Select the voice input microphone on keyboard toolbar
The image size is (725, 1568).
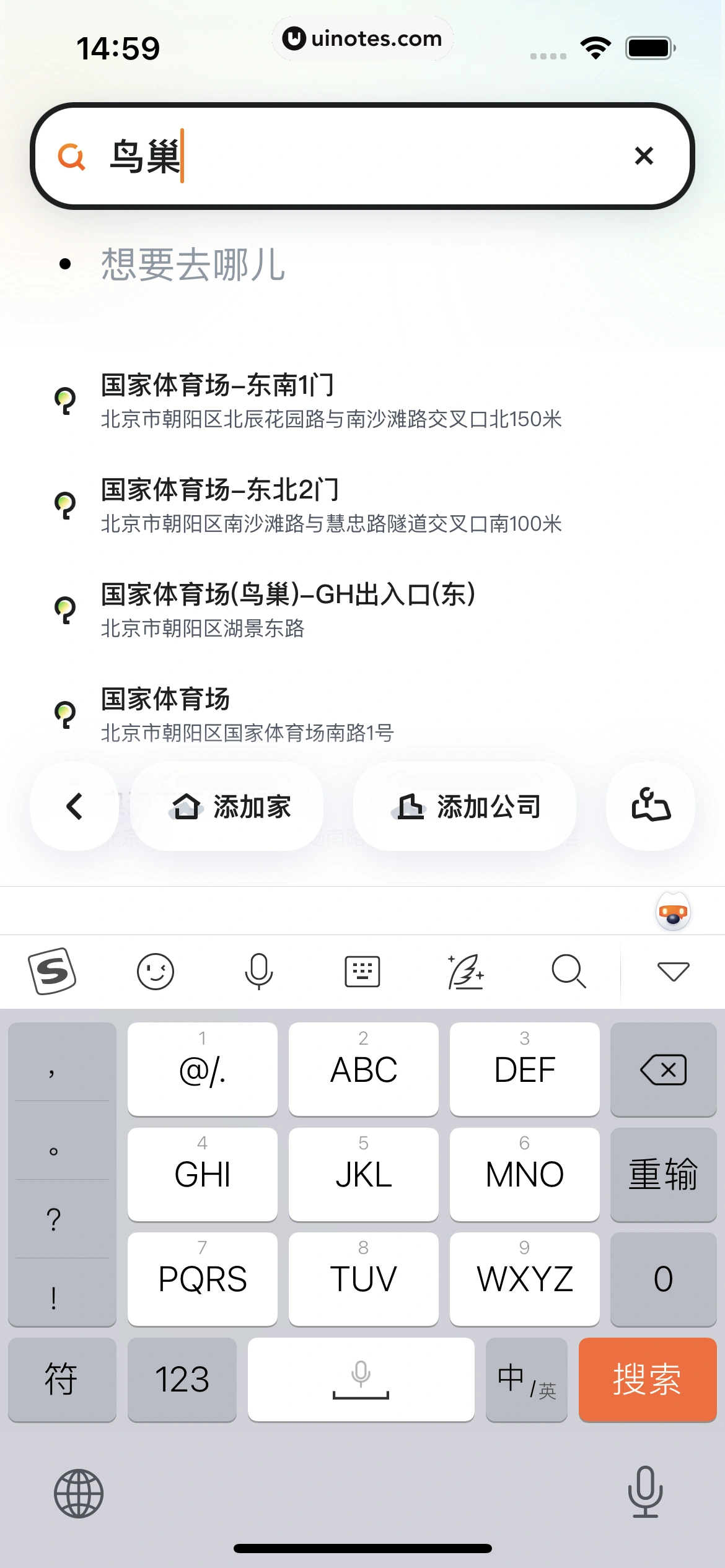point(259,970)
